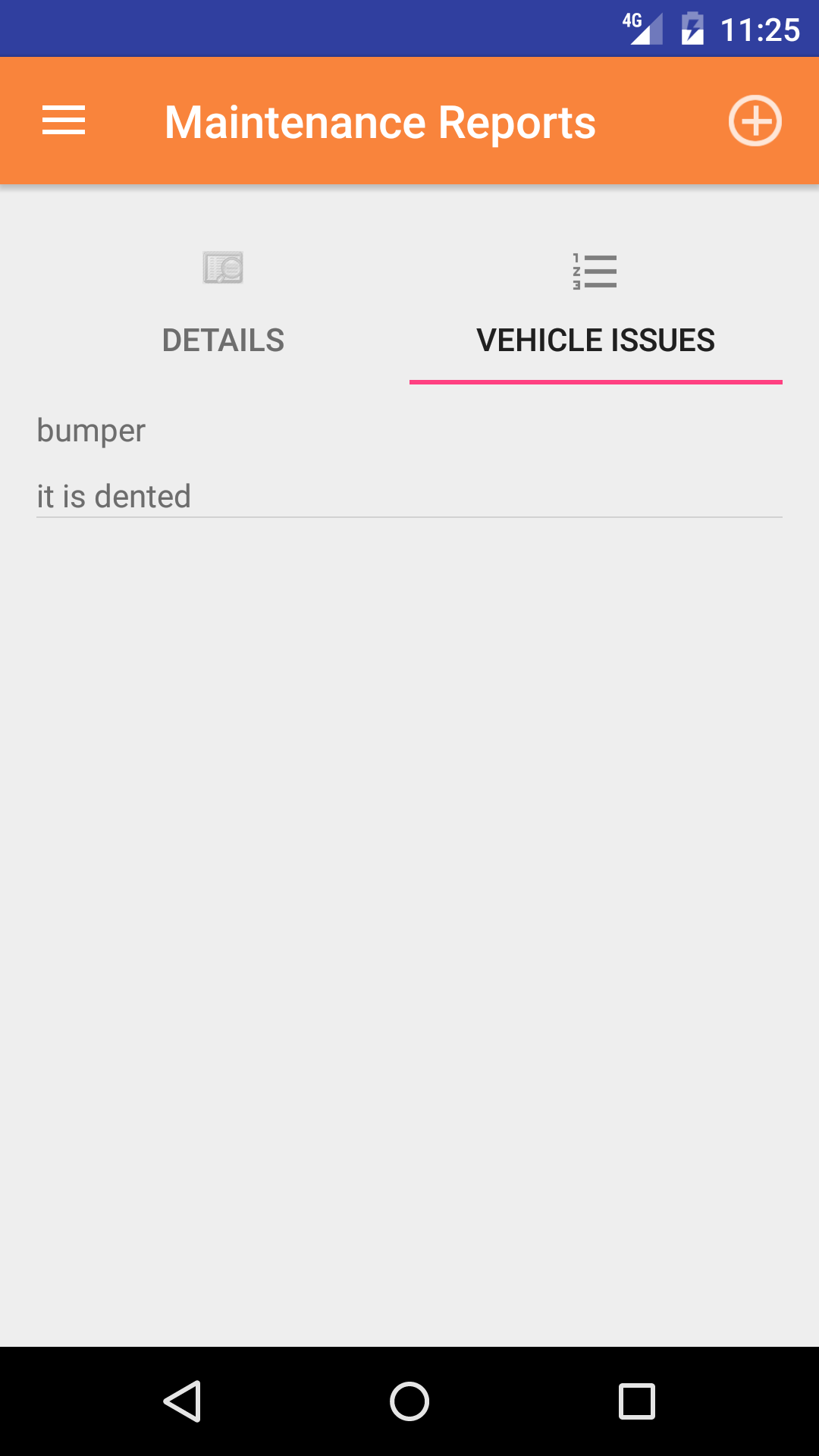Go back using the system back button
The image size is (819, 1456).
(x=182, y=1401)
